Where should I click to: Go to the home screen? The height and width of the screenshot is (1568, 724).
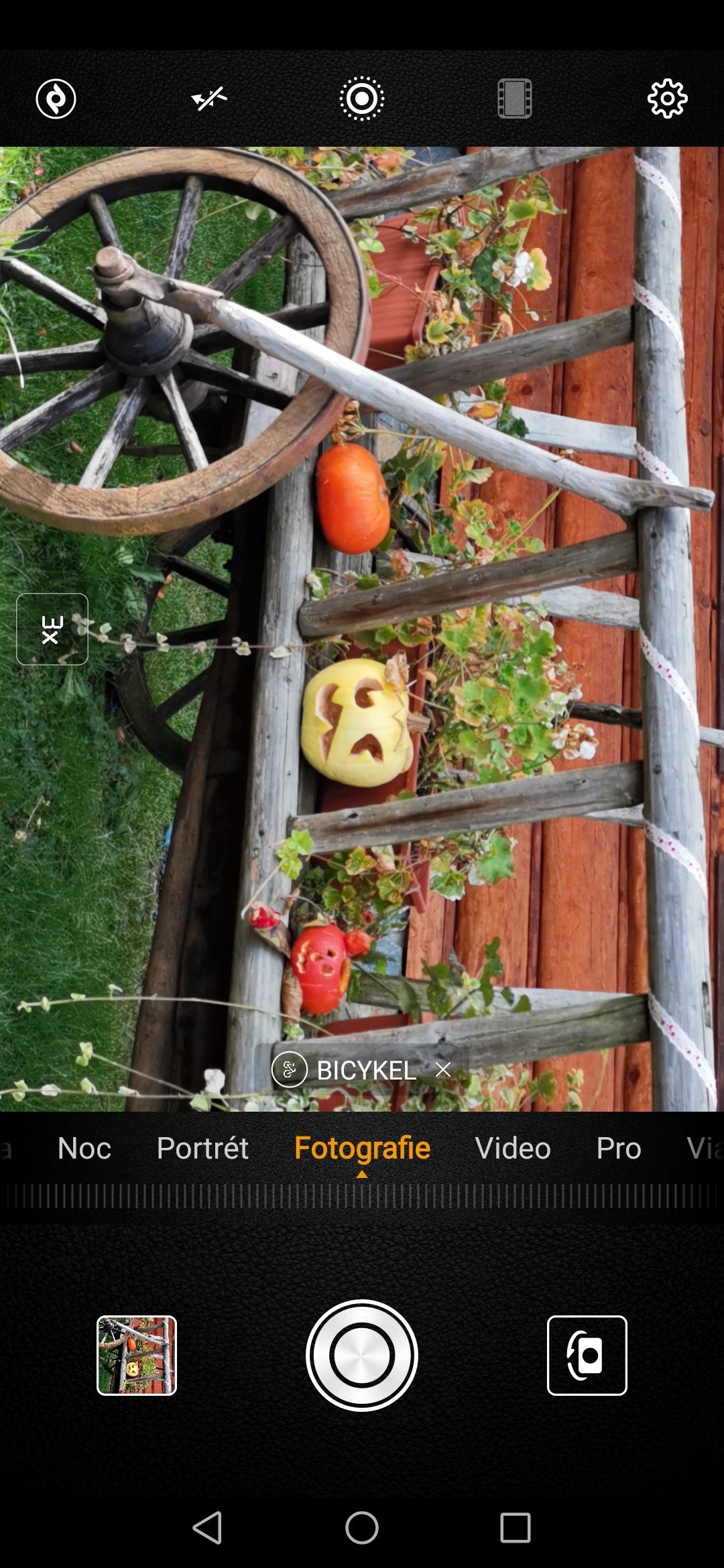[362, 1528]
